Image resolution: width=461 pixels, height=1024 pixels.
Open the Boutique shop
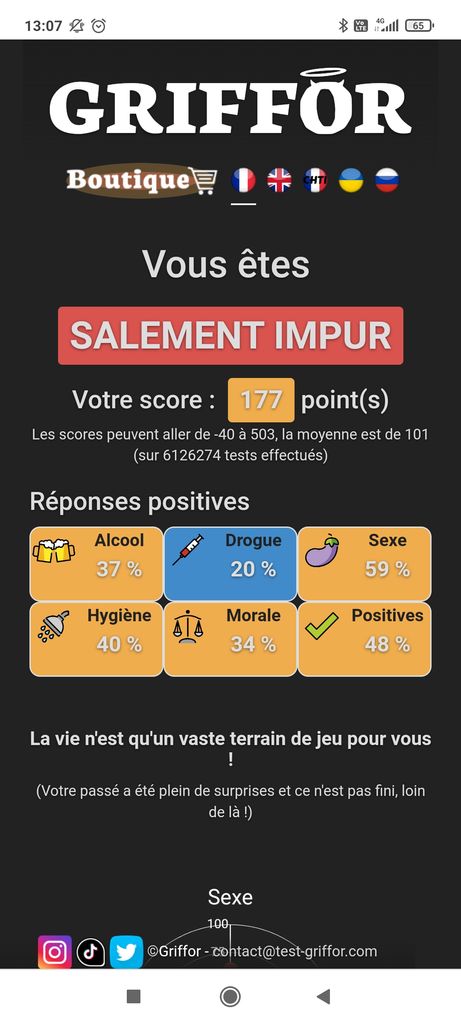[x=141, y=180]
